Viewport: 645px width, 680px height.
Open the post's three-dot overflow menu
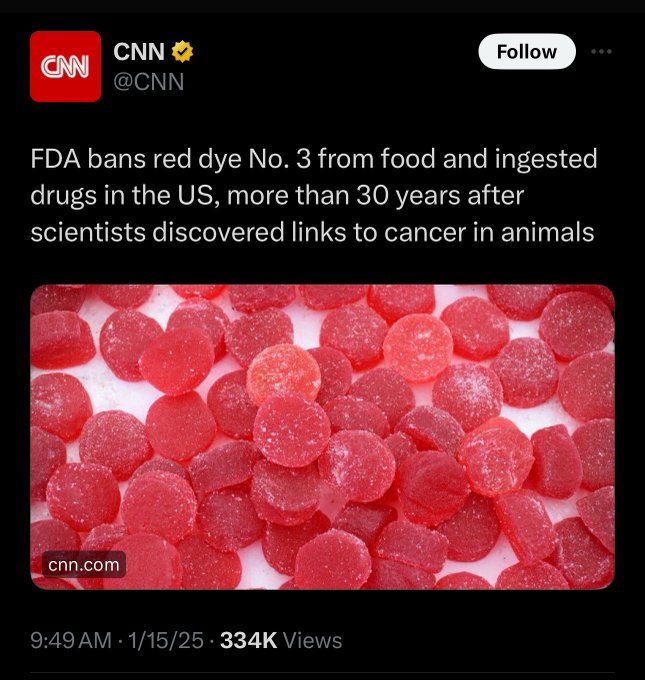click(x=601, y=52)
